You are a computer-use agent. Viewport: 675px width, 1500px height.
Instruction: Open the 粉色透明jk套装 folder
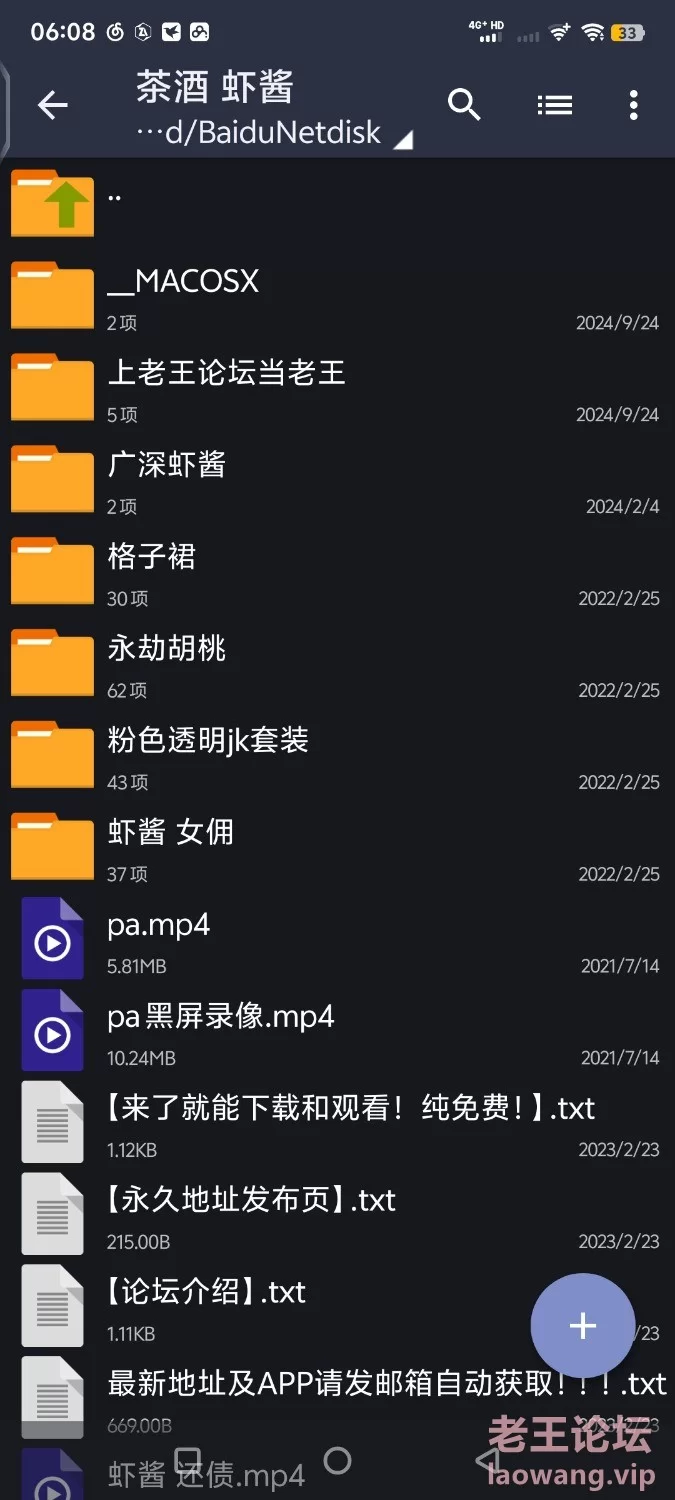[x=337, y=756]
